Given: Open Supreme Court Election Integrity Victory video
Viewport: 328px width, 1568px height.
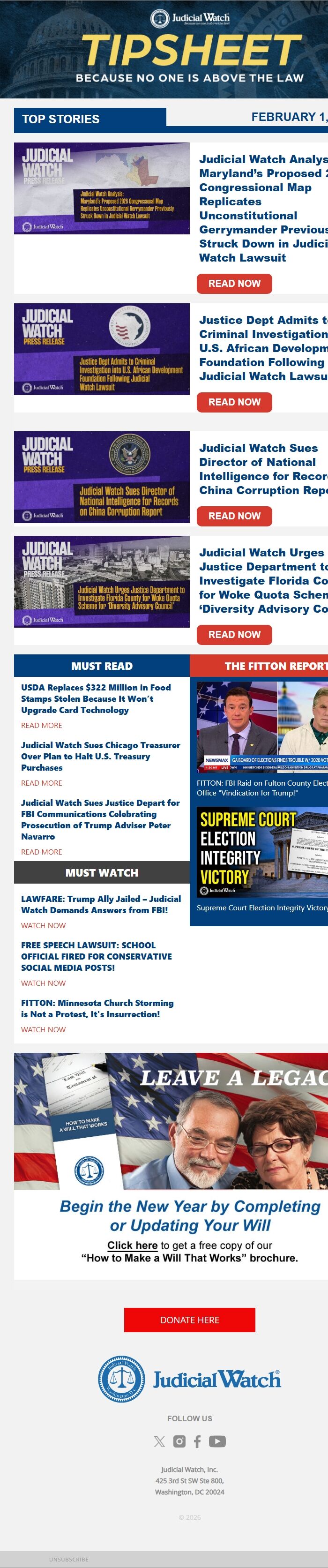Looking at the screenshot, I should (261, 852).
